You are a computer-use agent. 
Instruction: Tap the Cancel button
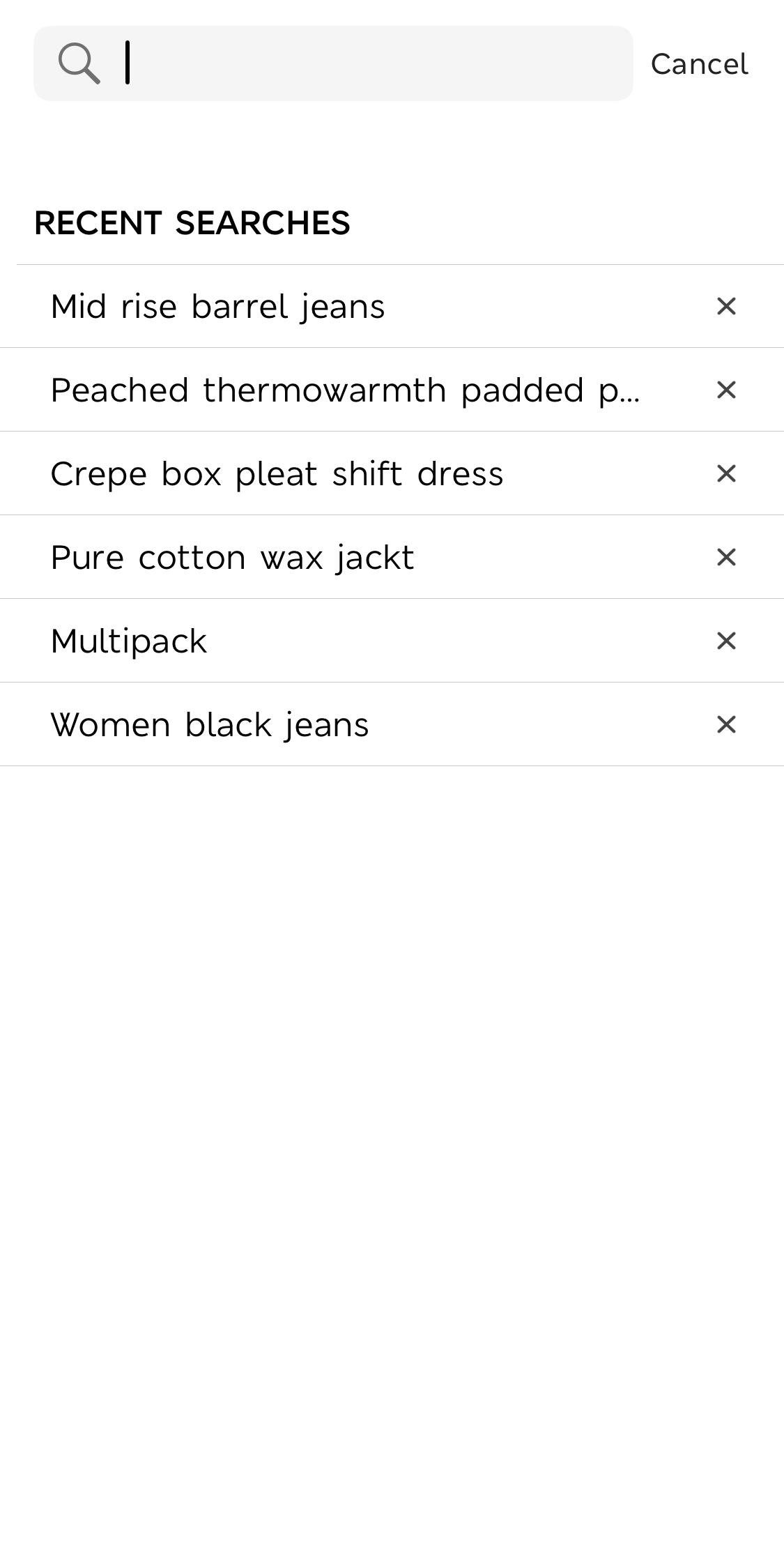point(700,63)
